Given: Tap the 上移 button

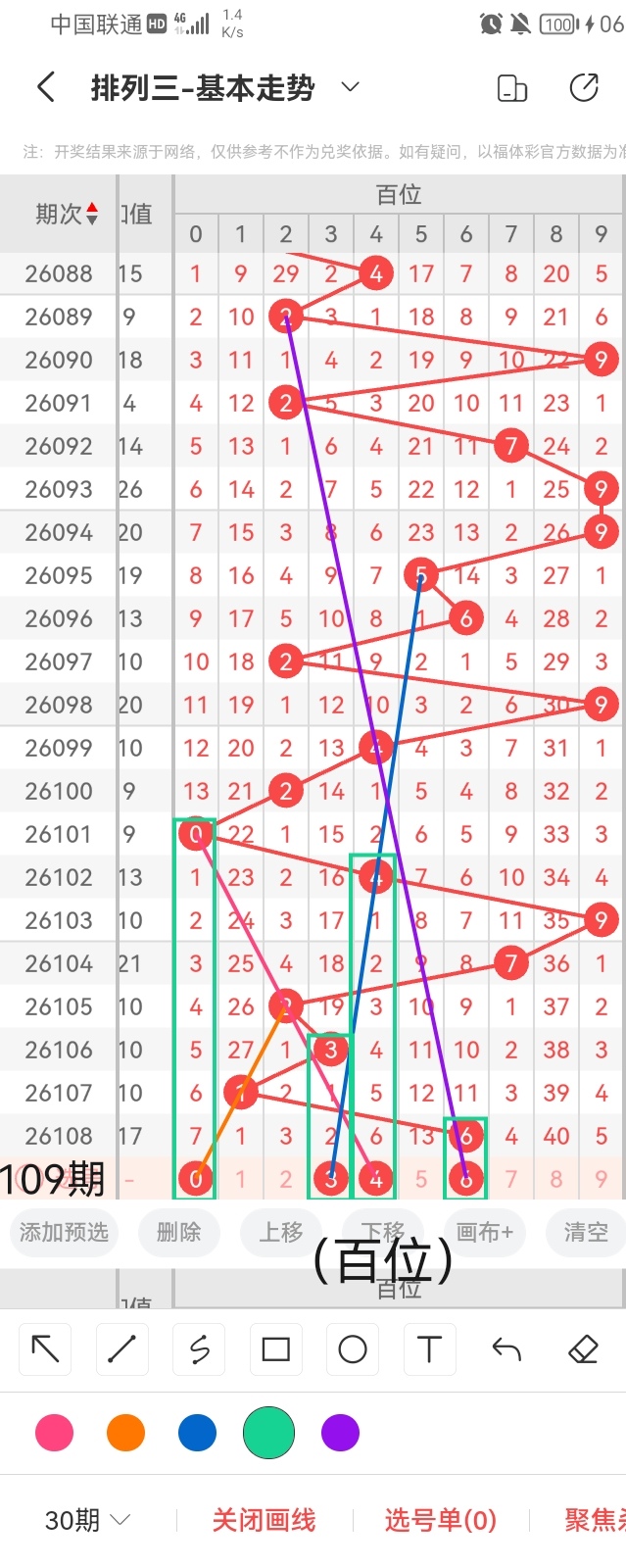Looking at the screenshot, I should (281, 1232).
